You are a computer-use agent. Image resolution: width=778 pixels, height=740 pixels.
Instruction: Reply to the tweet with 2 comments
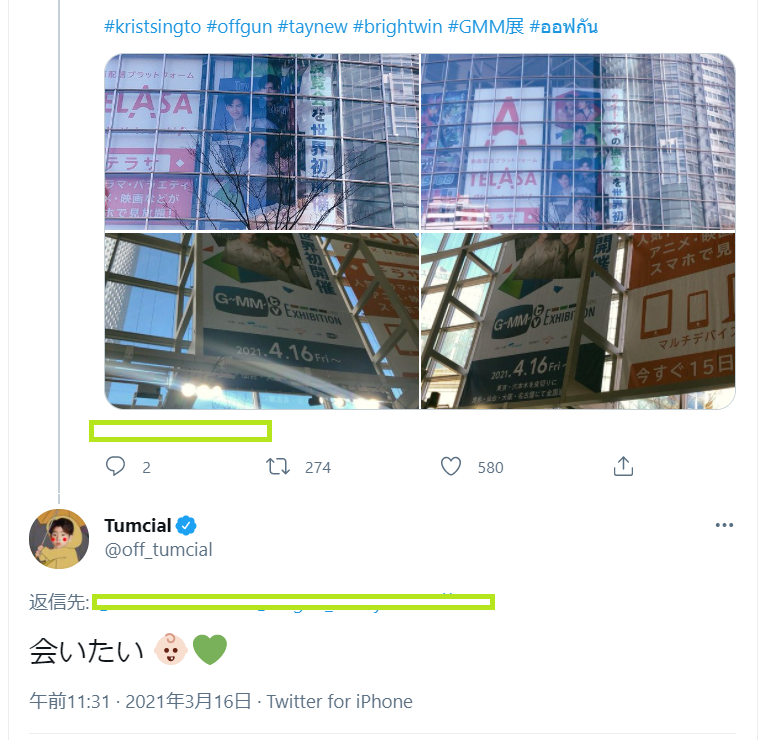[x=116, y=466]
